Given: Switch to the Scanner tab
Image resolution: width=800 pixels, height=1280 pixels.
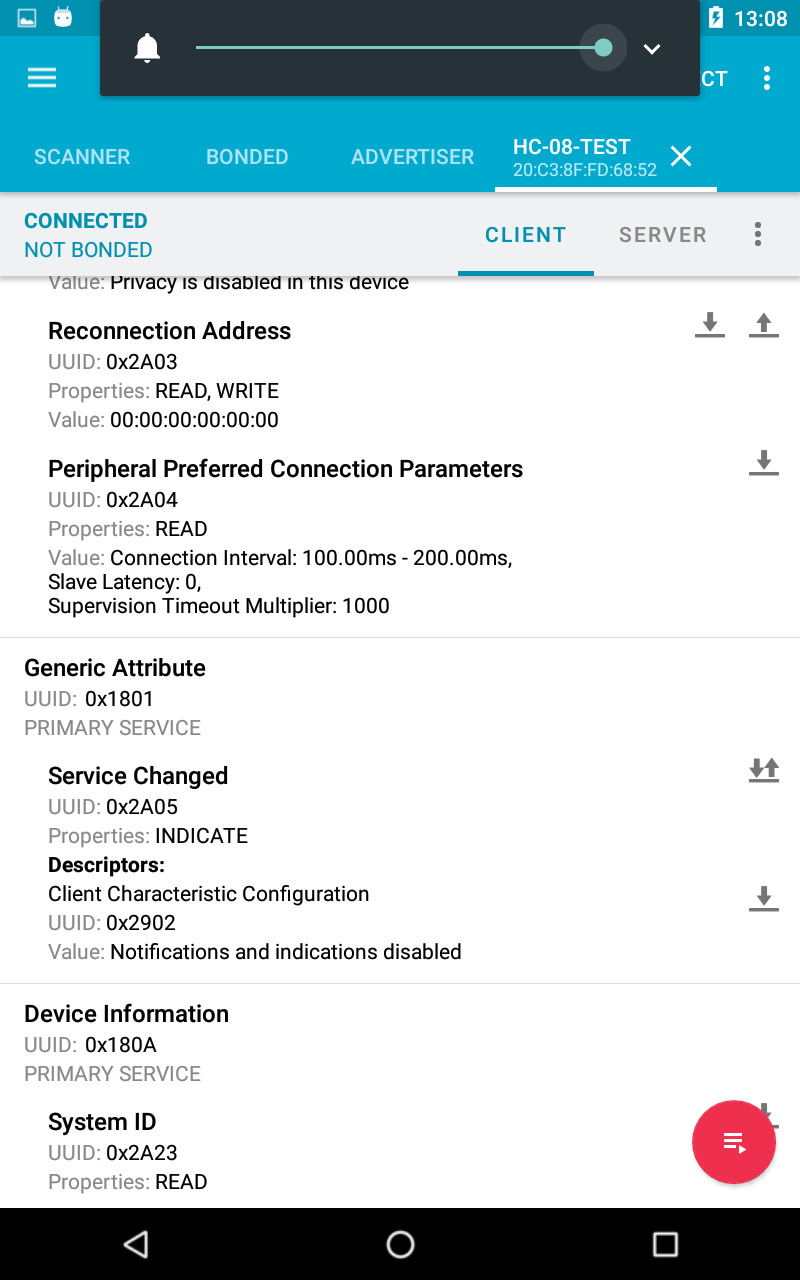Looking at the screenshot, I should click(x=82, y=157).
